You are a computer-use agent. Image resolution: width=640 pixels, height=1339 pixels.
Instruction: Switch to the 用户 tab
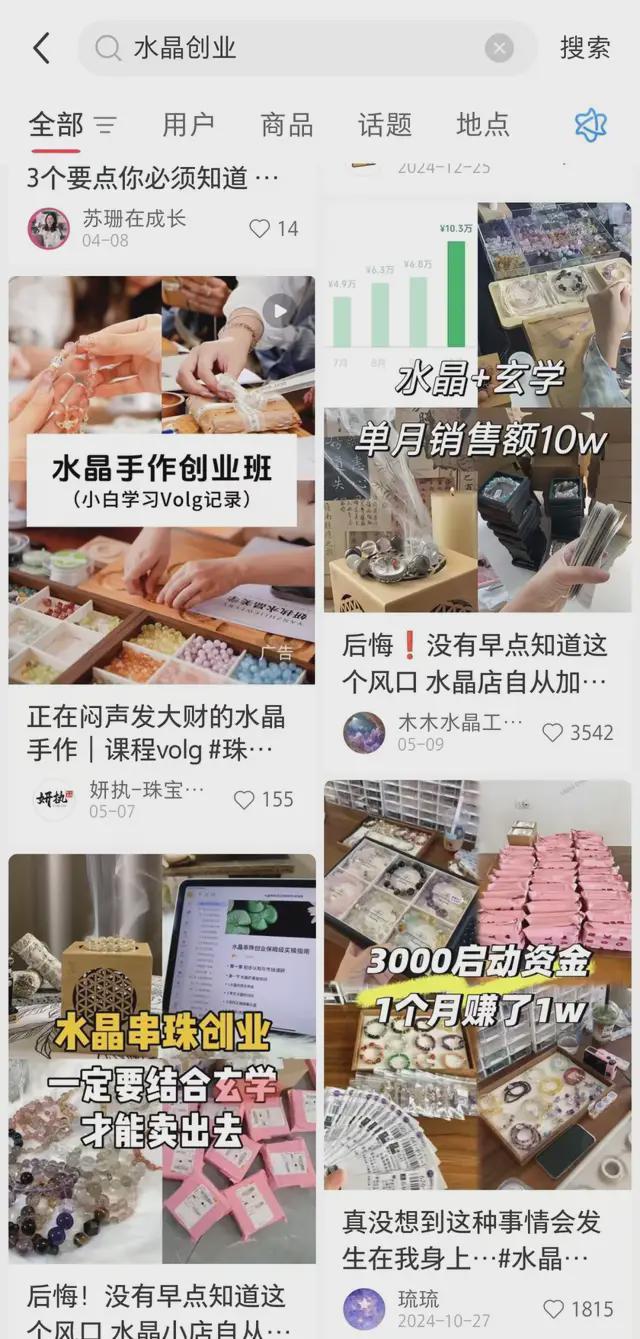click(x=188, y=125)
